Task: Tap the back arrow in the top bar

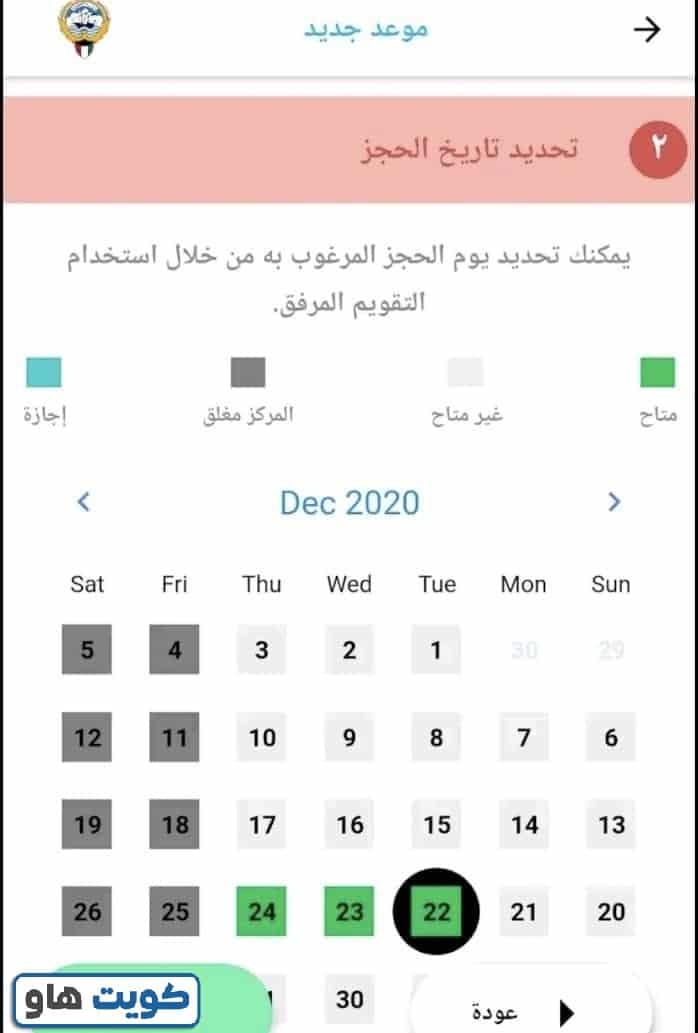Action: pyautogui.click(x=647, y=30)
